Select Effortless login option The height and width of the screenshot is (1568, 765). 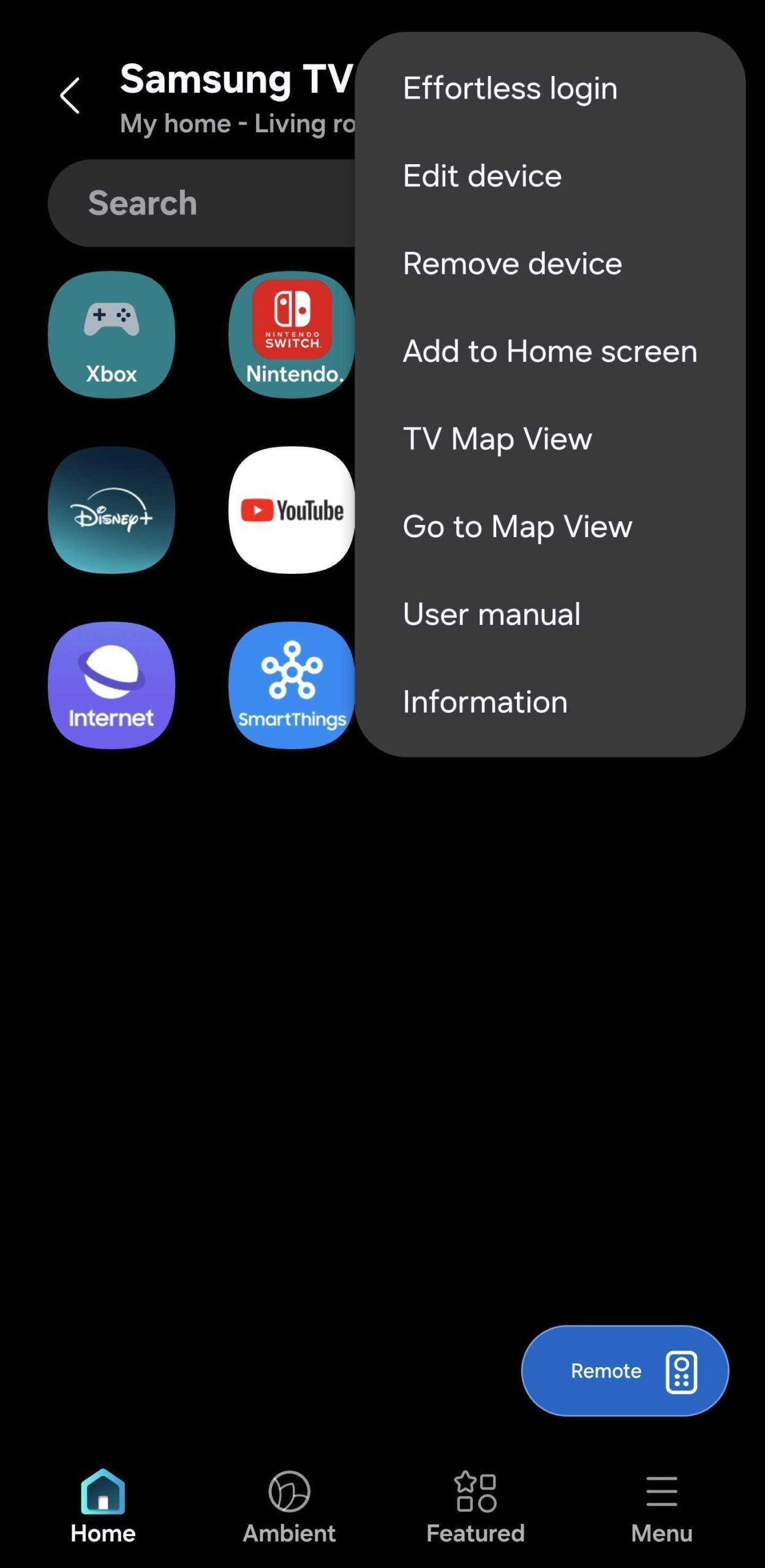[510, 88]
